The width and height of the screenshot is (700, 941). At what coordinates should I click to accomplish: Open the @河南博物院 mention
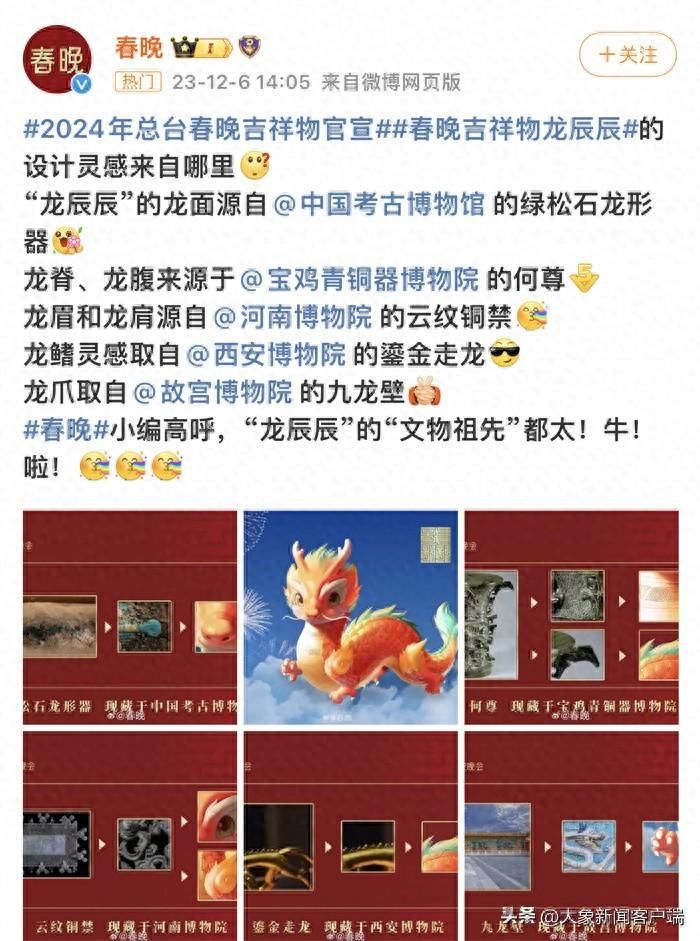[291, 317]
